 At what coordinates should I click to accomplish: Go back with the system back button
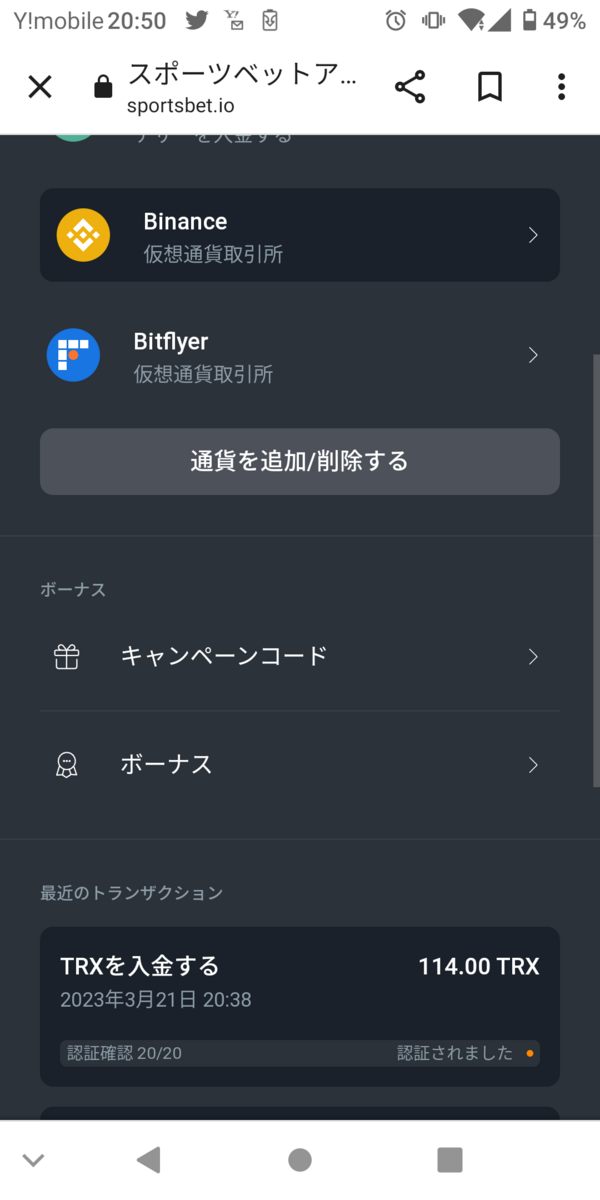(x=149, y=1160)
